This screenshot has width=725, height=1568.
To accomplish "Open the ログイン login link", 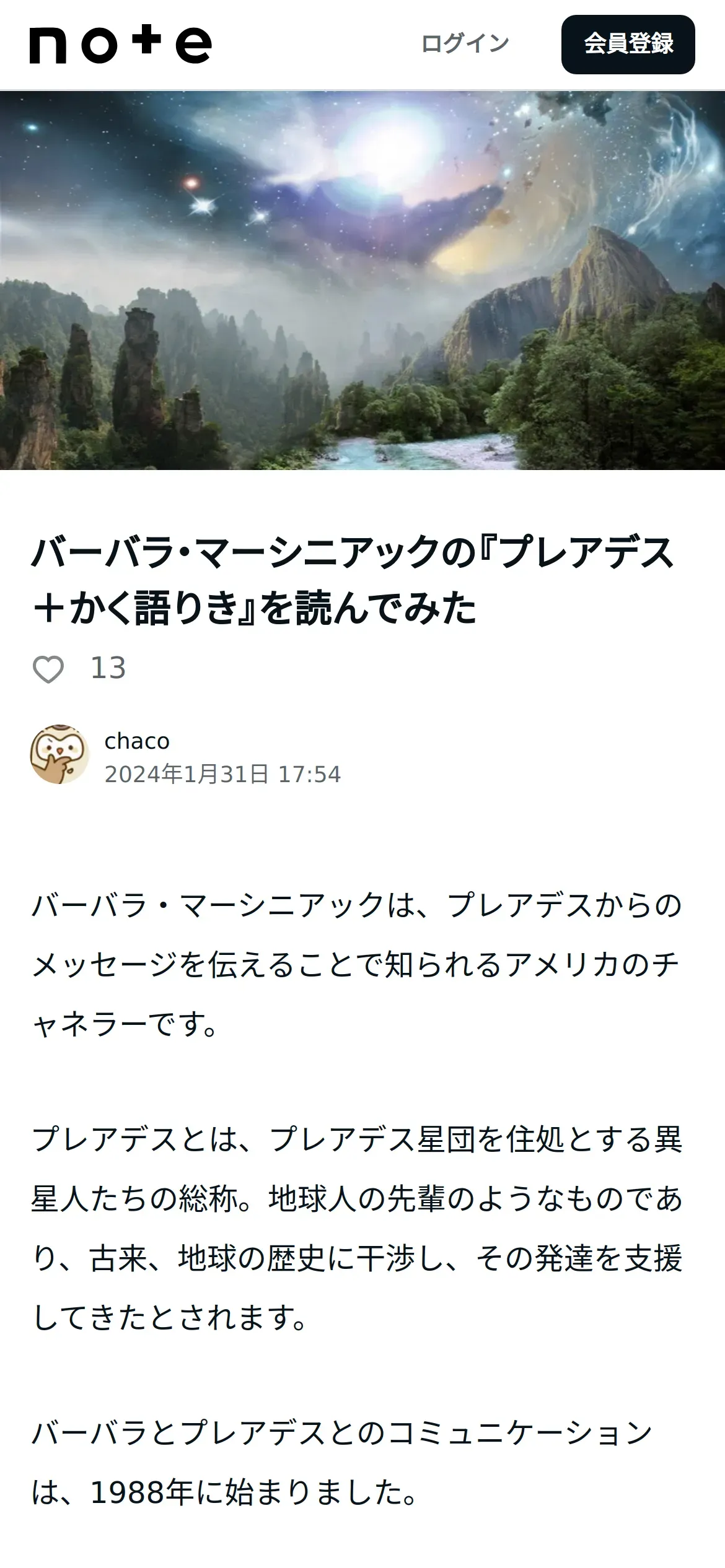I will click(465, 44).
